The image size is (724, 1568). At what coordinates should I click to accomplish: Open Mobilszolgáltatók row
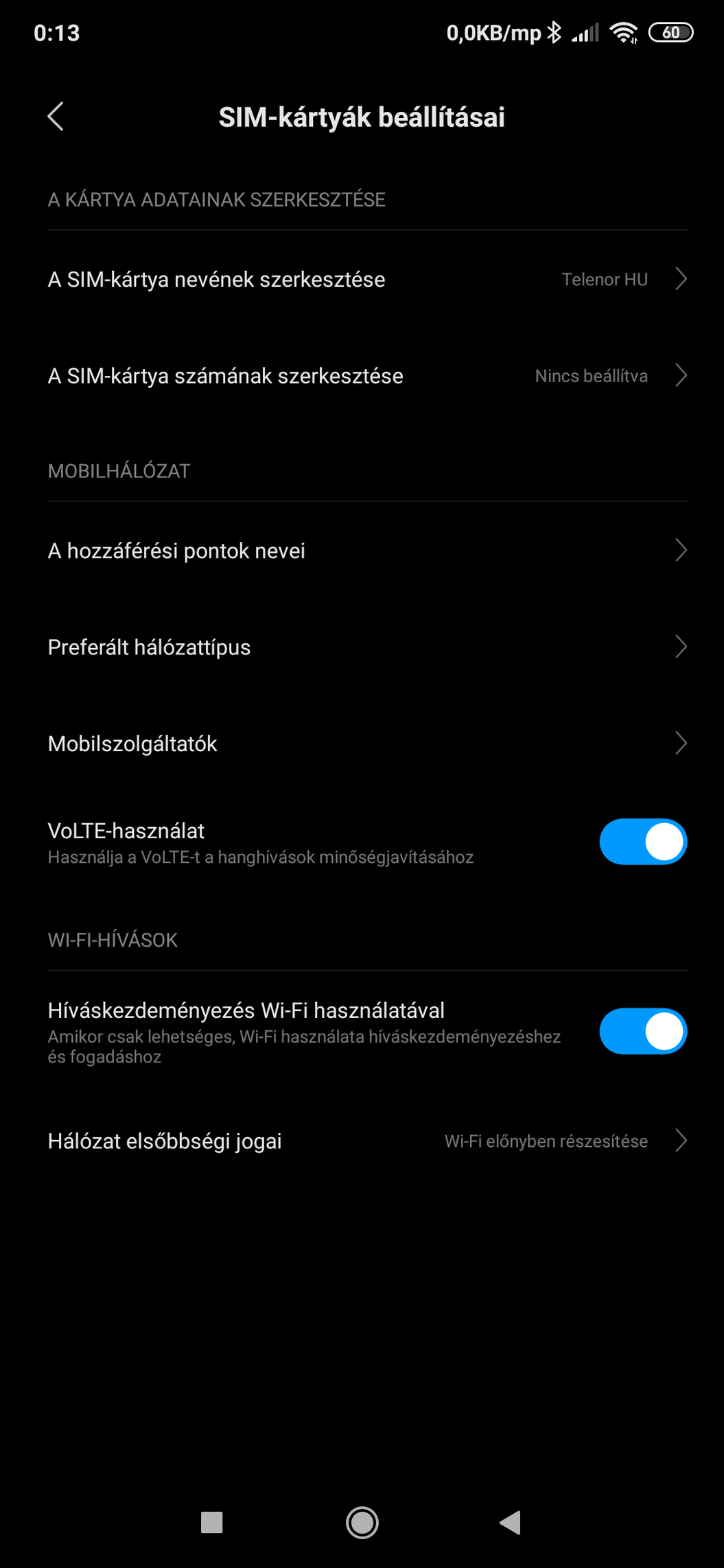(x=362, y=744)
